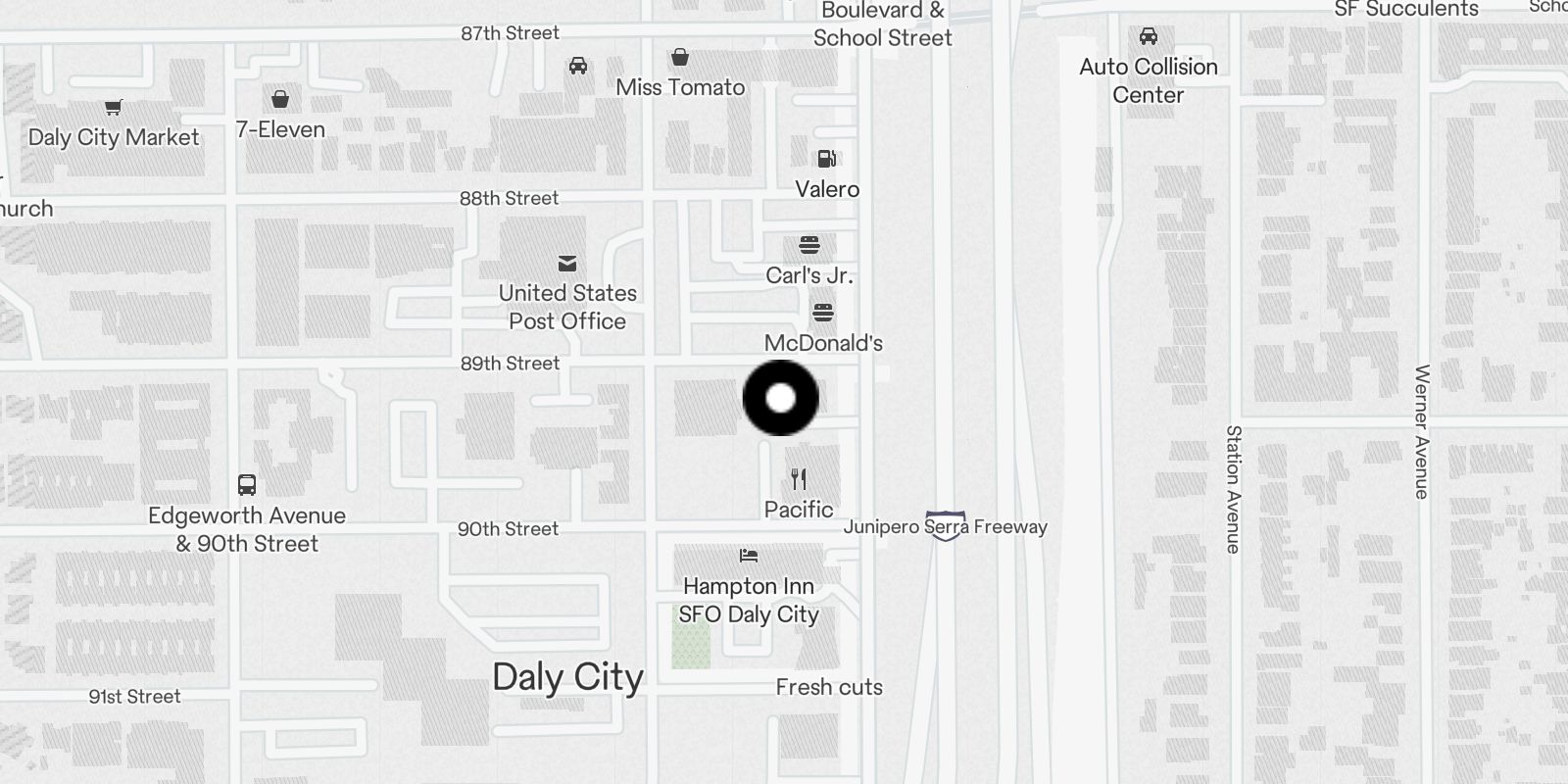Viewport: 1568px width, 784px height.
Task: Select the Miss Tomato shop marker
Action: 680,58
